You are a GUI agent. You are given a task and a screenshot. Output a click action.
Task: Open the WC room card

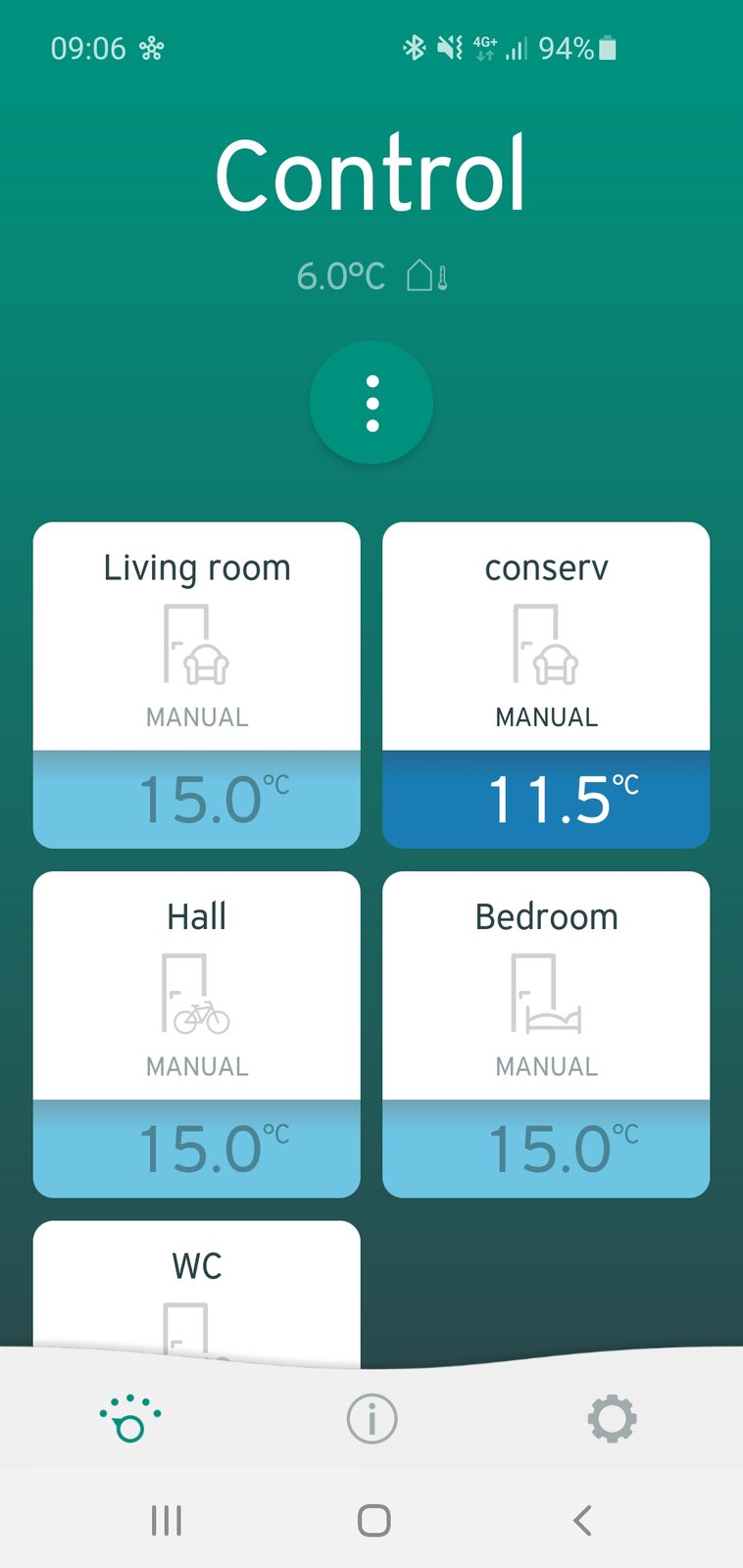196,1284
